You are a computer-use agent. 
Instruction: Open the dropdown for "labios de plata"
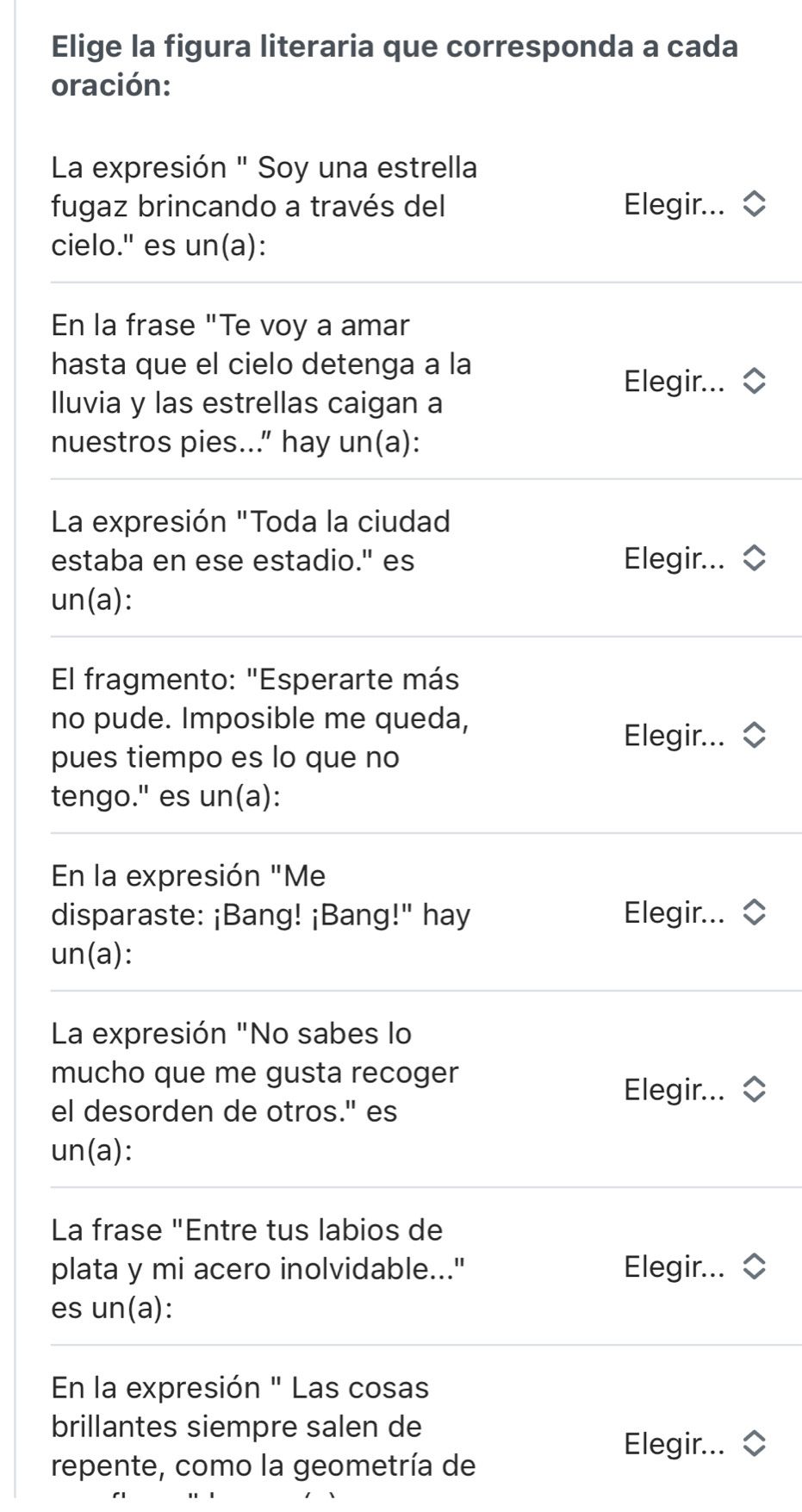coord(694,1266)
